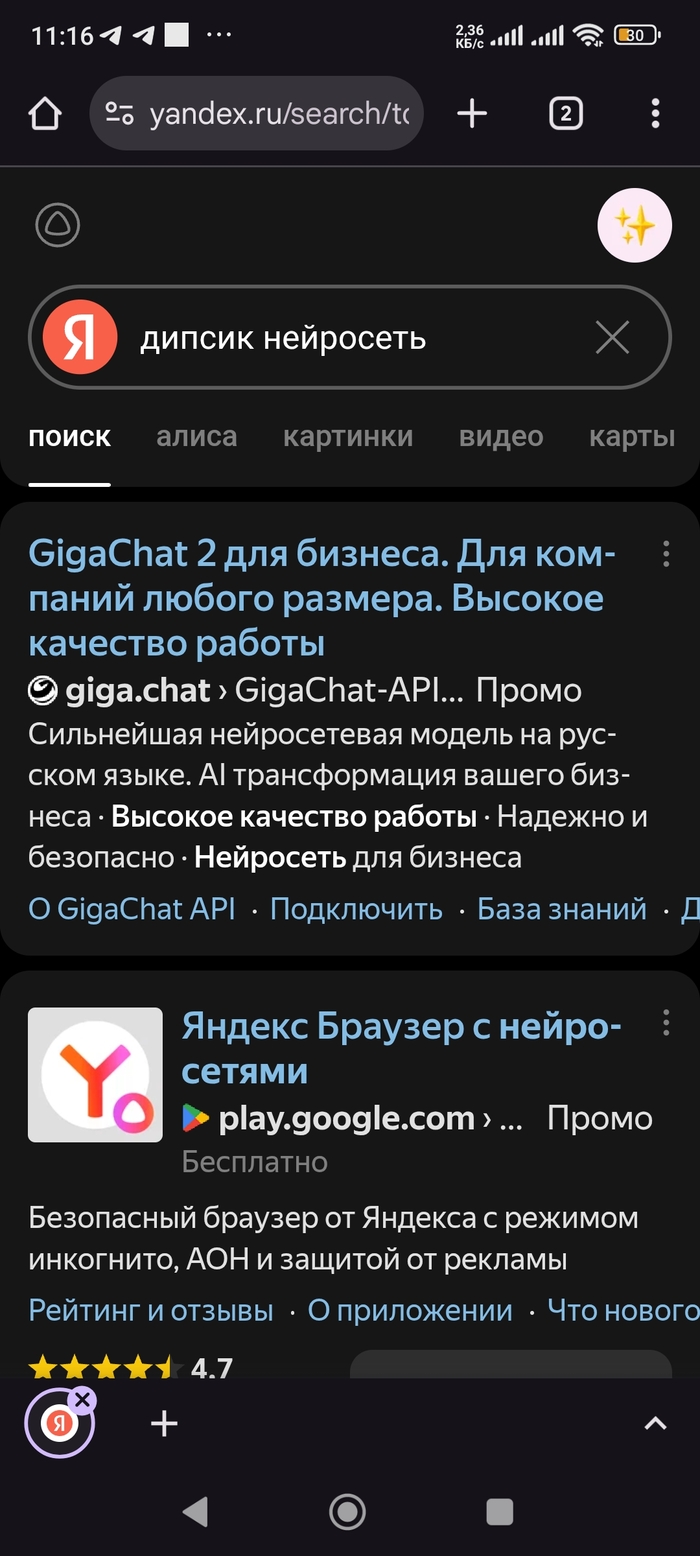Open the База знаний sitelink
Screen dimensions: 700x1556
pos(561,909)
